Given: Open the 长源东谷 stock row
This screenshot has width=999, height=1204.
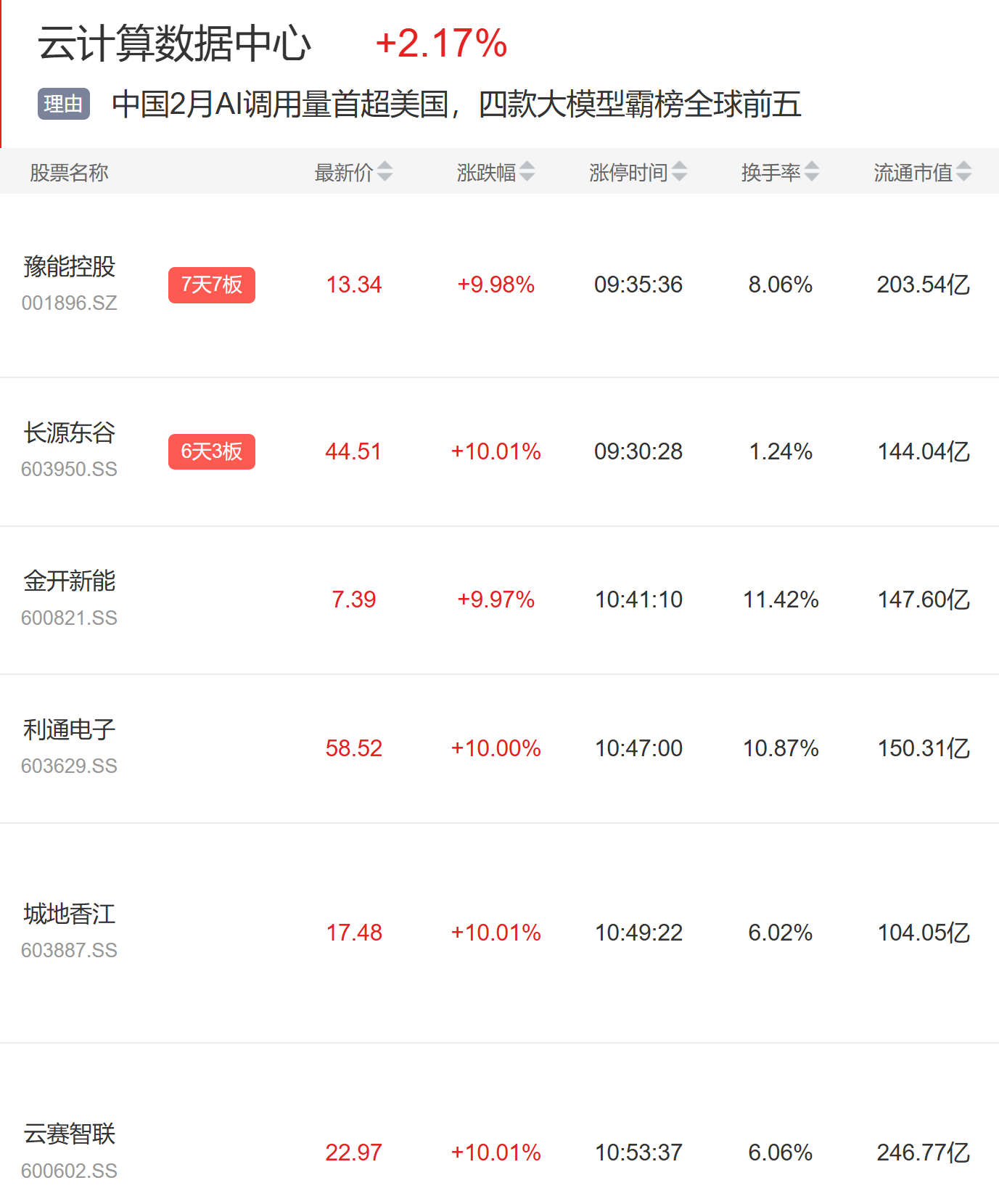Looking at the screenshot, I should [x=70, y=433].
